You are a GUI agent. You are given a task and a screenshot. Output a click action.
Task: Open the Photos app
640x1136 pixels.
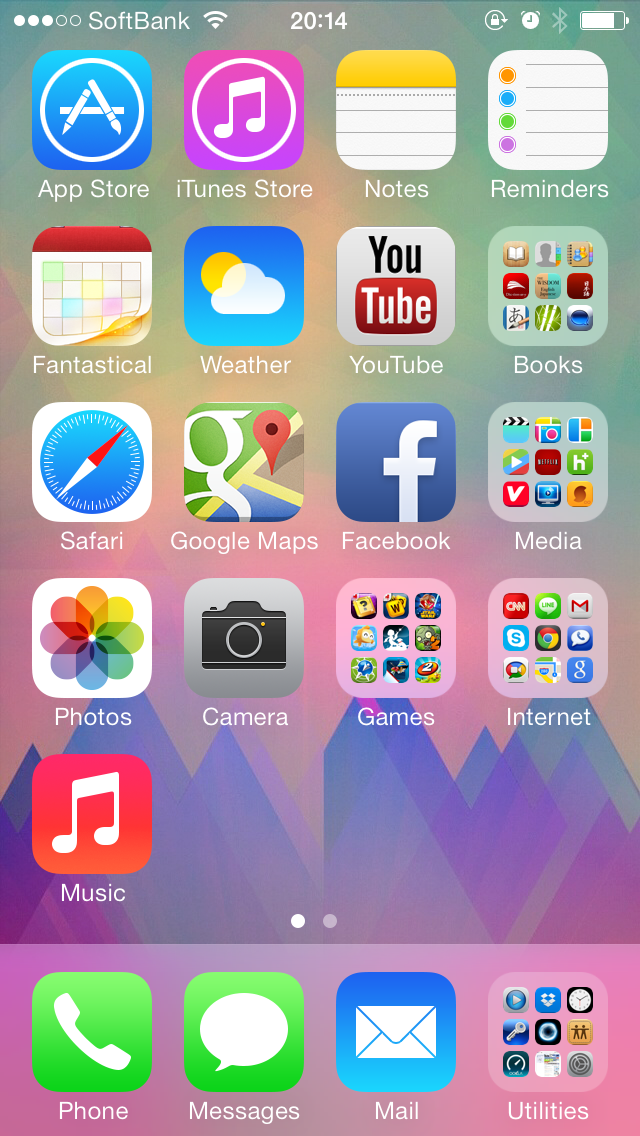coord(92,638)
